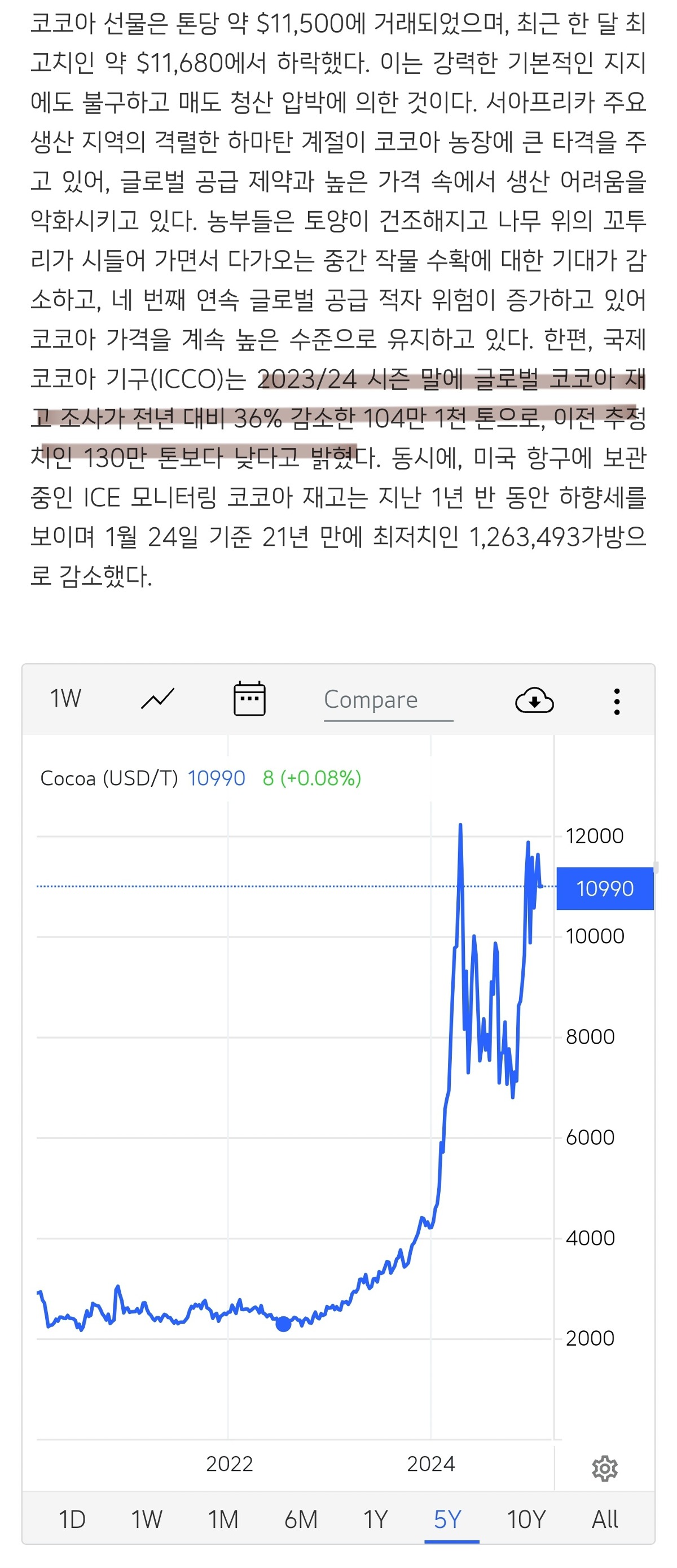Screen dimensions: 677x1568
Task: Select the 1W range at chart bottom
Action: (x=147, y=1519)
